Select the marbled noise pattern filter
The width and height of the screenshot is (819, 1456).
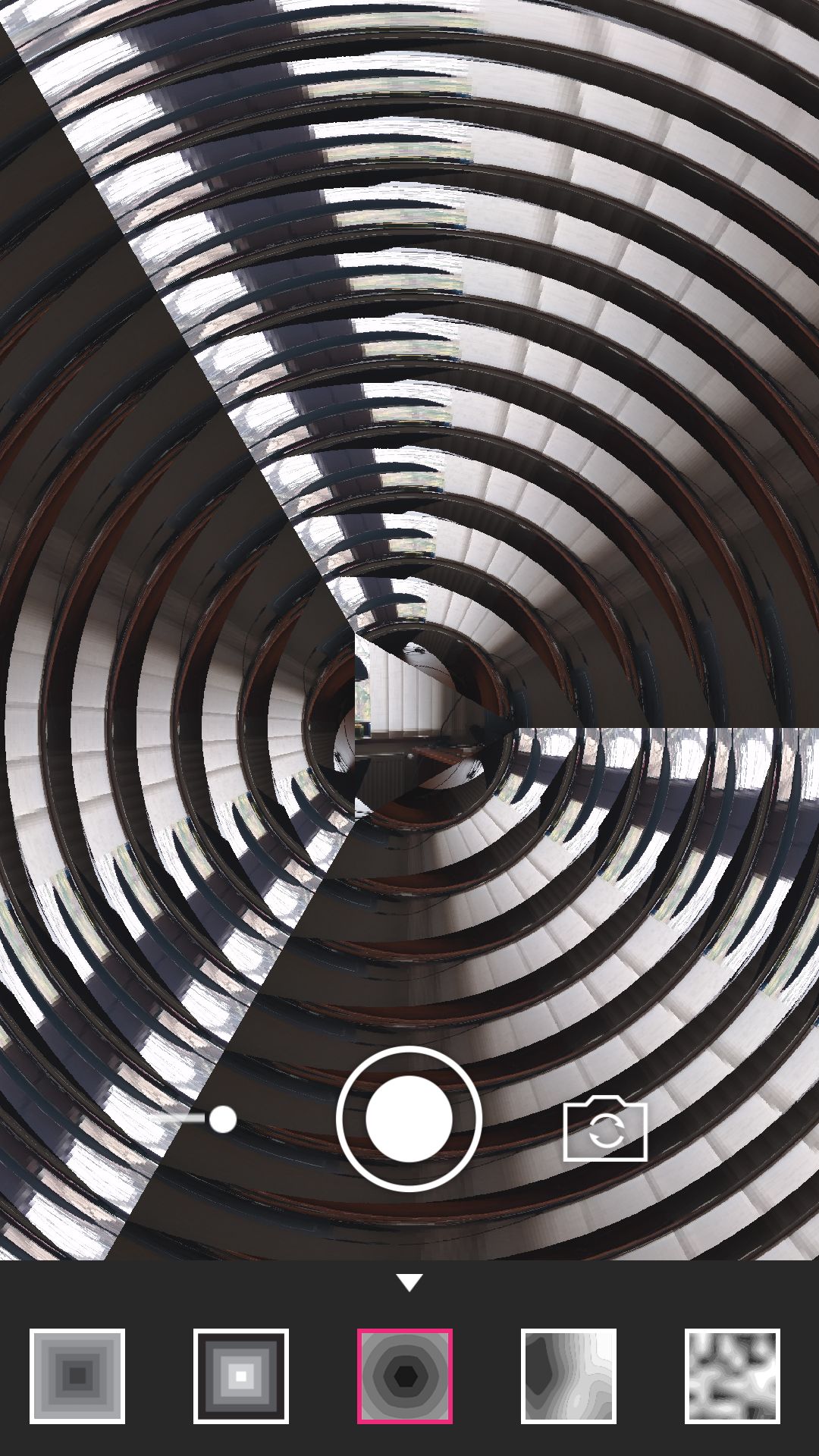click(733, 1376)
